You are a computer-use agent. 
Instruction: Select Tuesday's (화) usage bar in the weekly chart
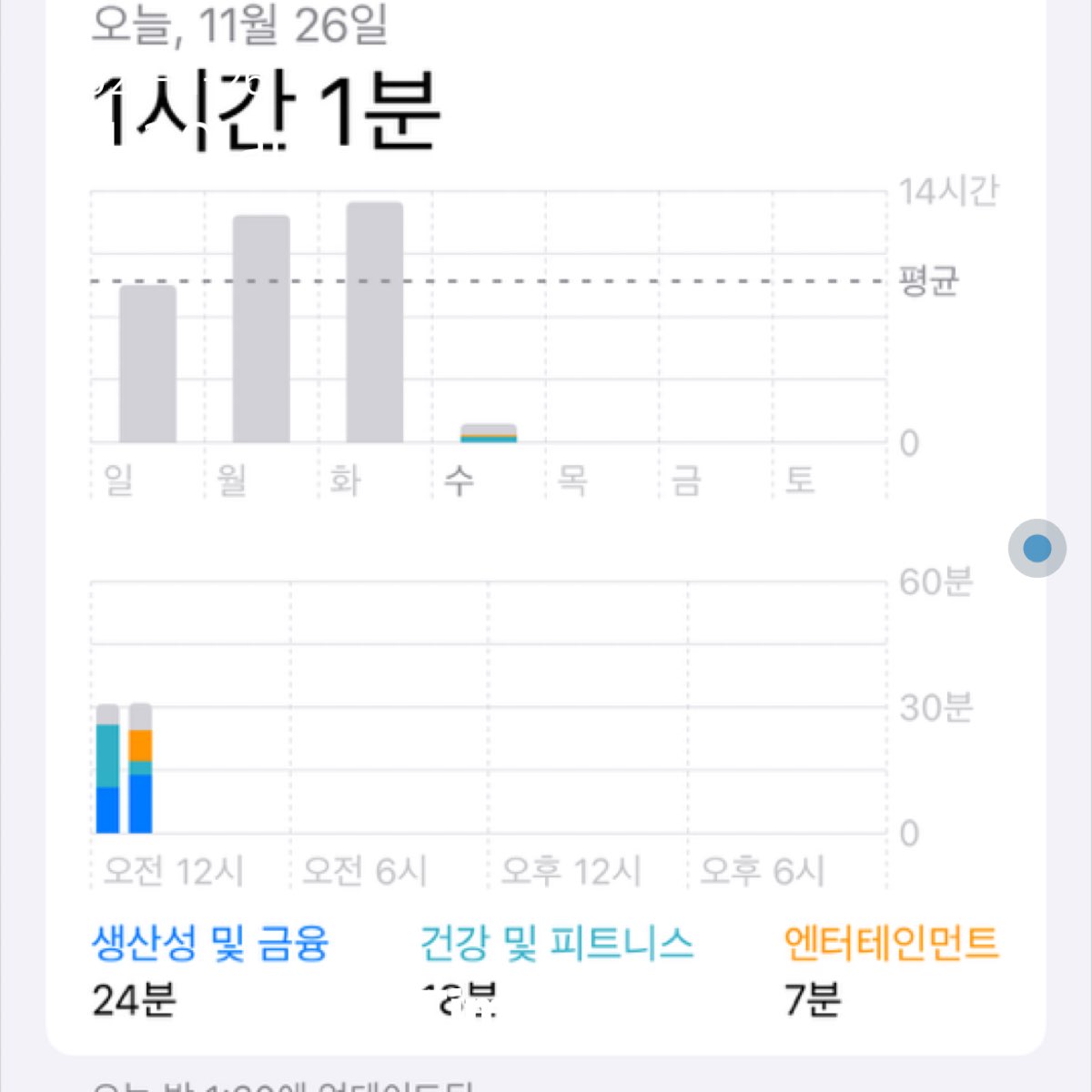374,323
